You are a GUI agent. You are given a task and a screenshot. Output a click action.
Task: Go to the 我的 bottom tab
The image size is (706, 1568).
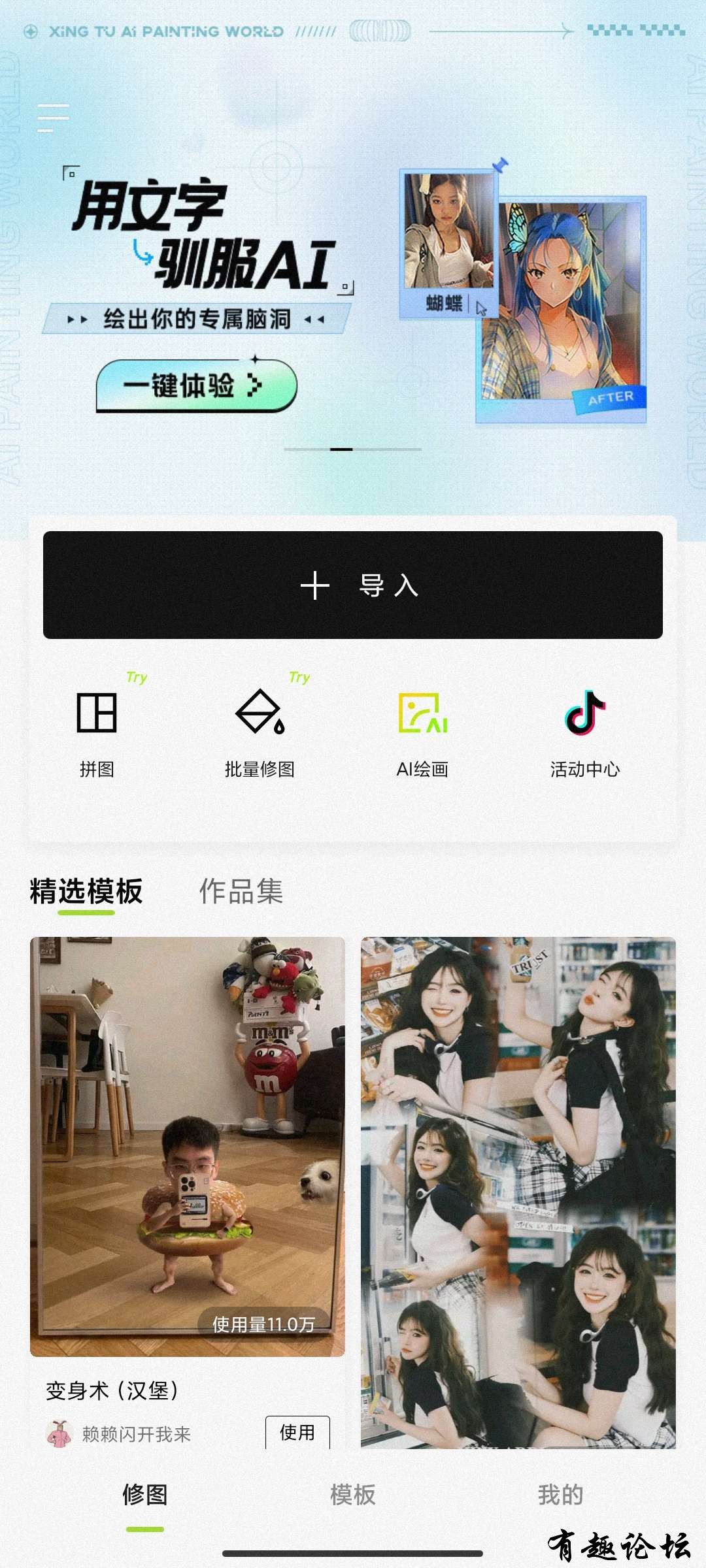coord(560,1495)
